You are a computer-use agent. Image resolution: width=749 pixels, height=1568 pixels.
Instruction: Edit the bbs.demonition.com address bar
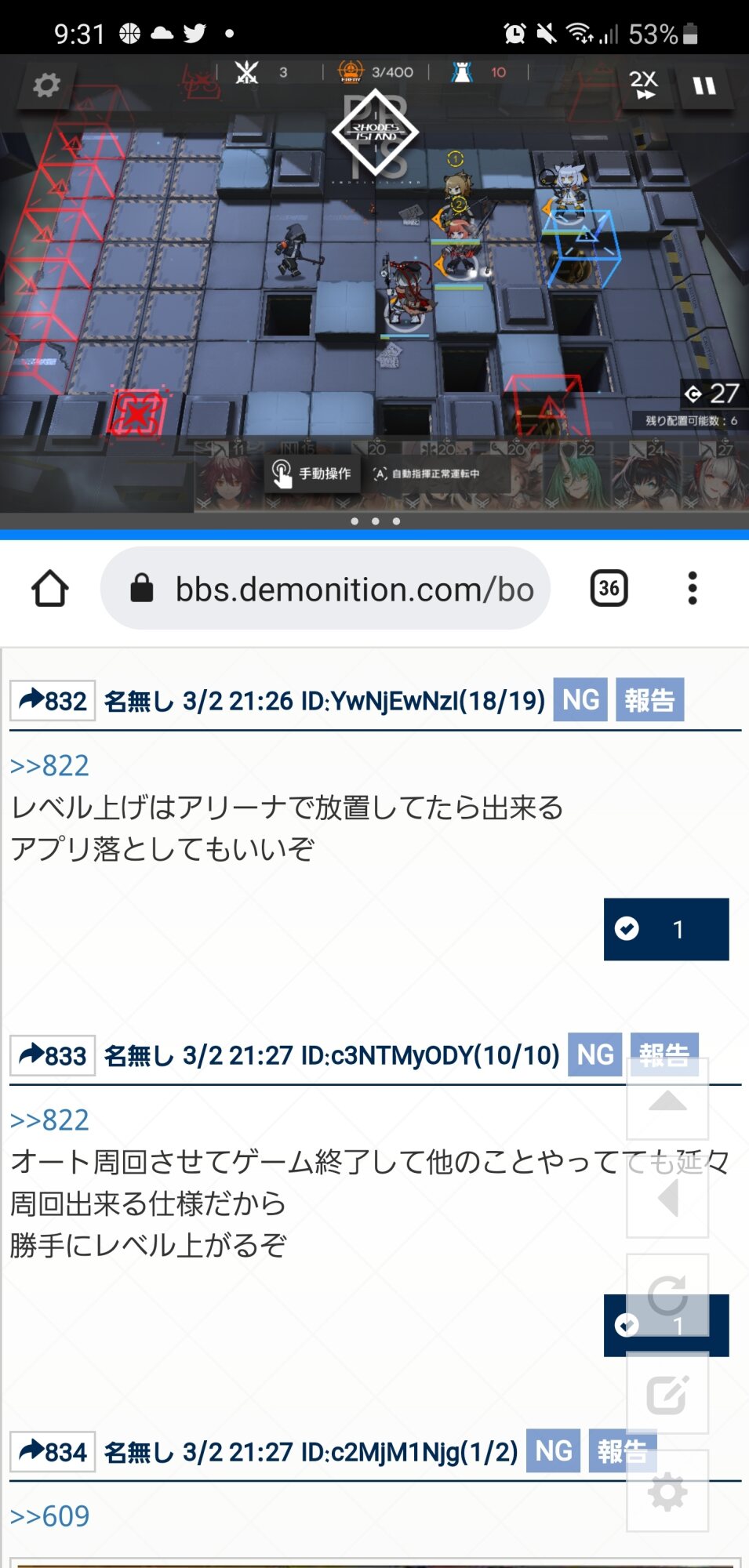point(353,589)
